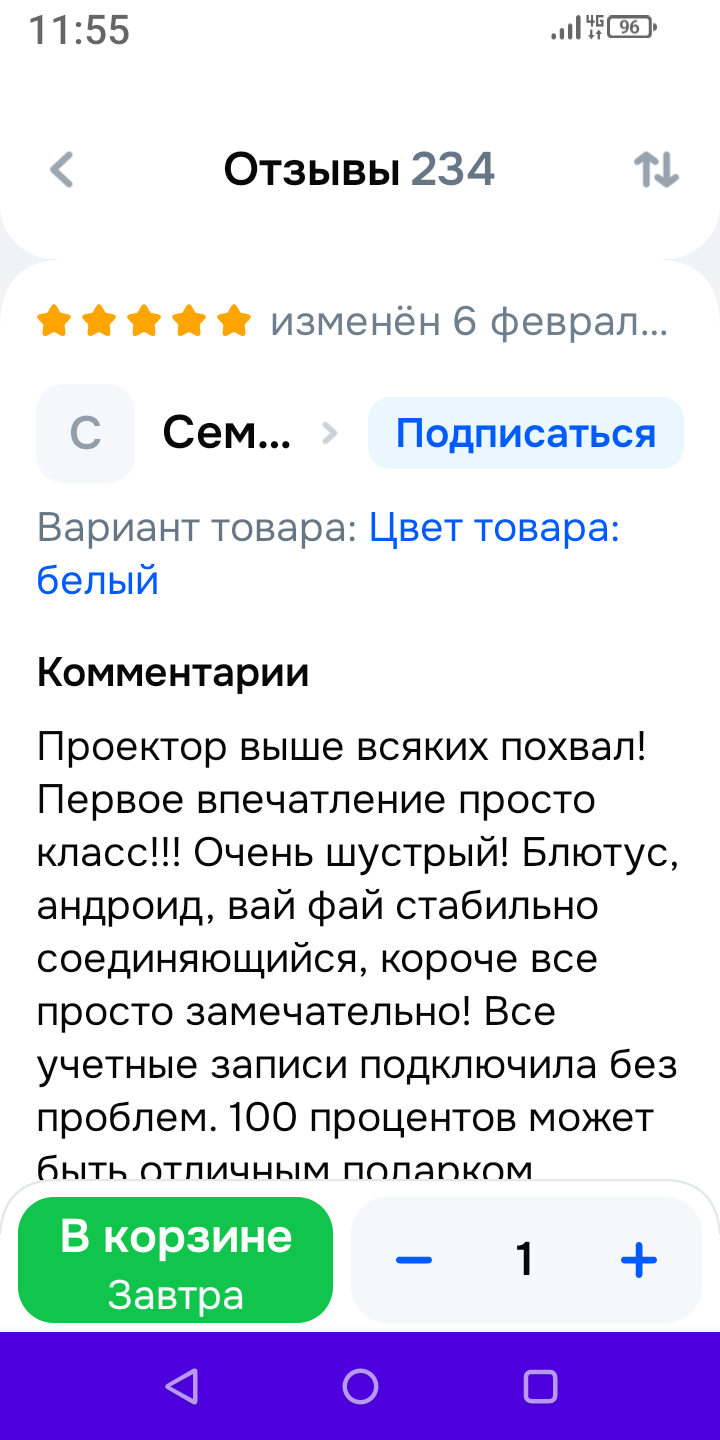Decrease item quantity with minus
Image resolution: width=720 pixels, height=1440 pixels.
(413, 1260)
